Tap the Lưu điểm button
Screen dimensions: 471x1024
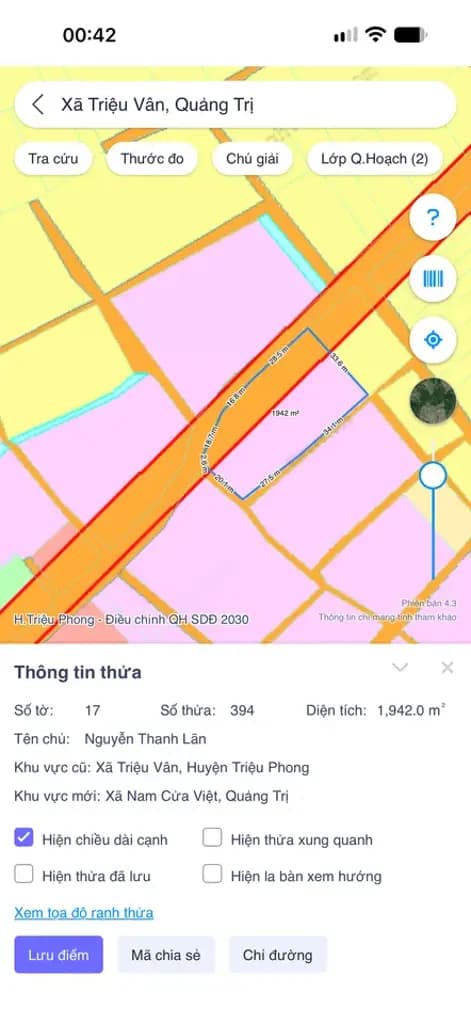[x=58, y=955]
